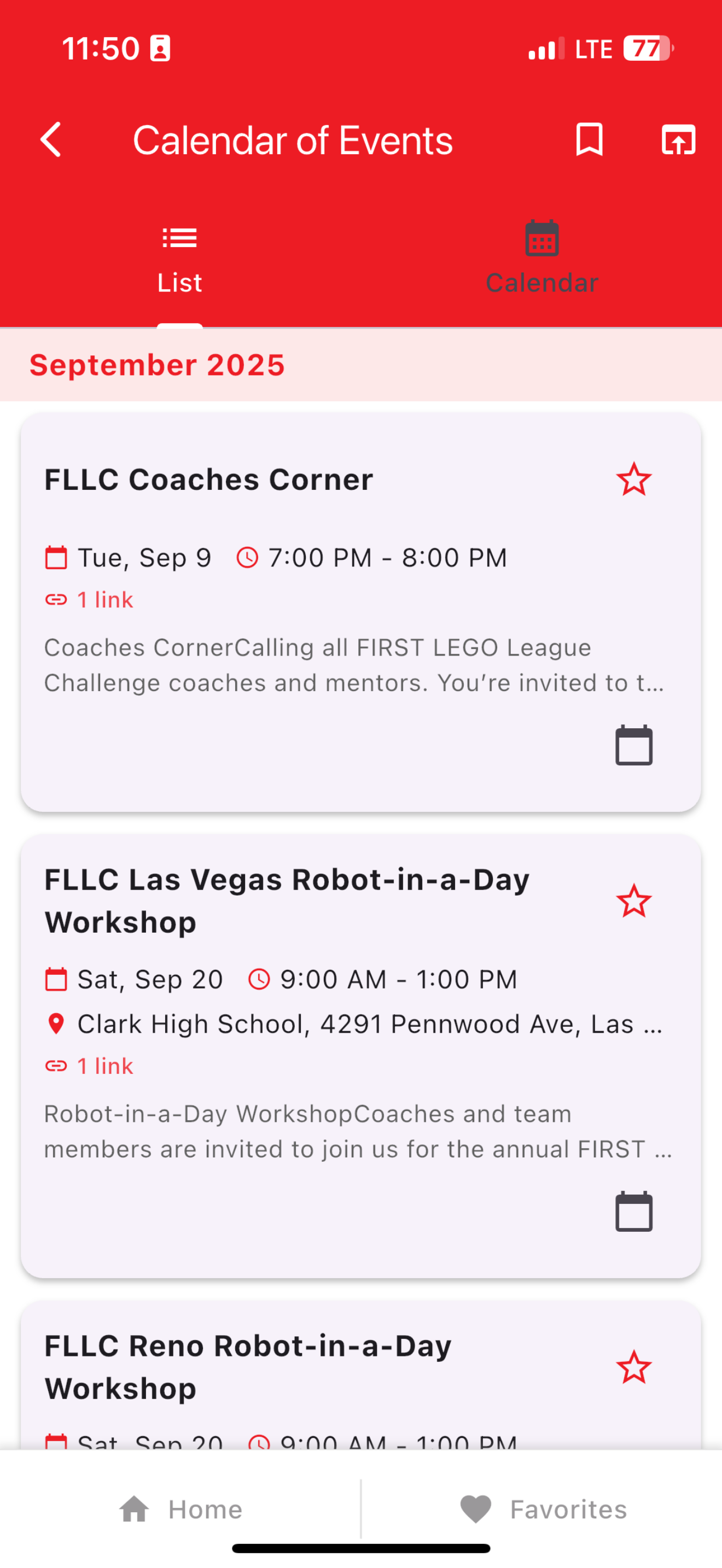This screenshot has height=1568, width=722.
Task: Star the FLLC Reno Robot-in-a-Day Workshop
Action: (x=634, y=1367)
